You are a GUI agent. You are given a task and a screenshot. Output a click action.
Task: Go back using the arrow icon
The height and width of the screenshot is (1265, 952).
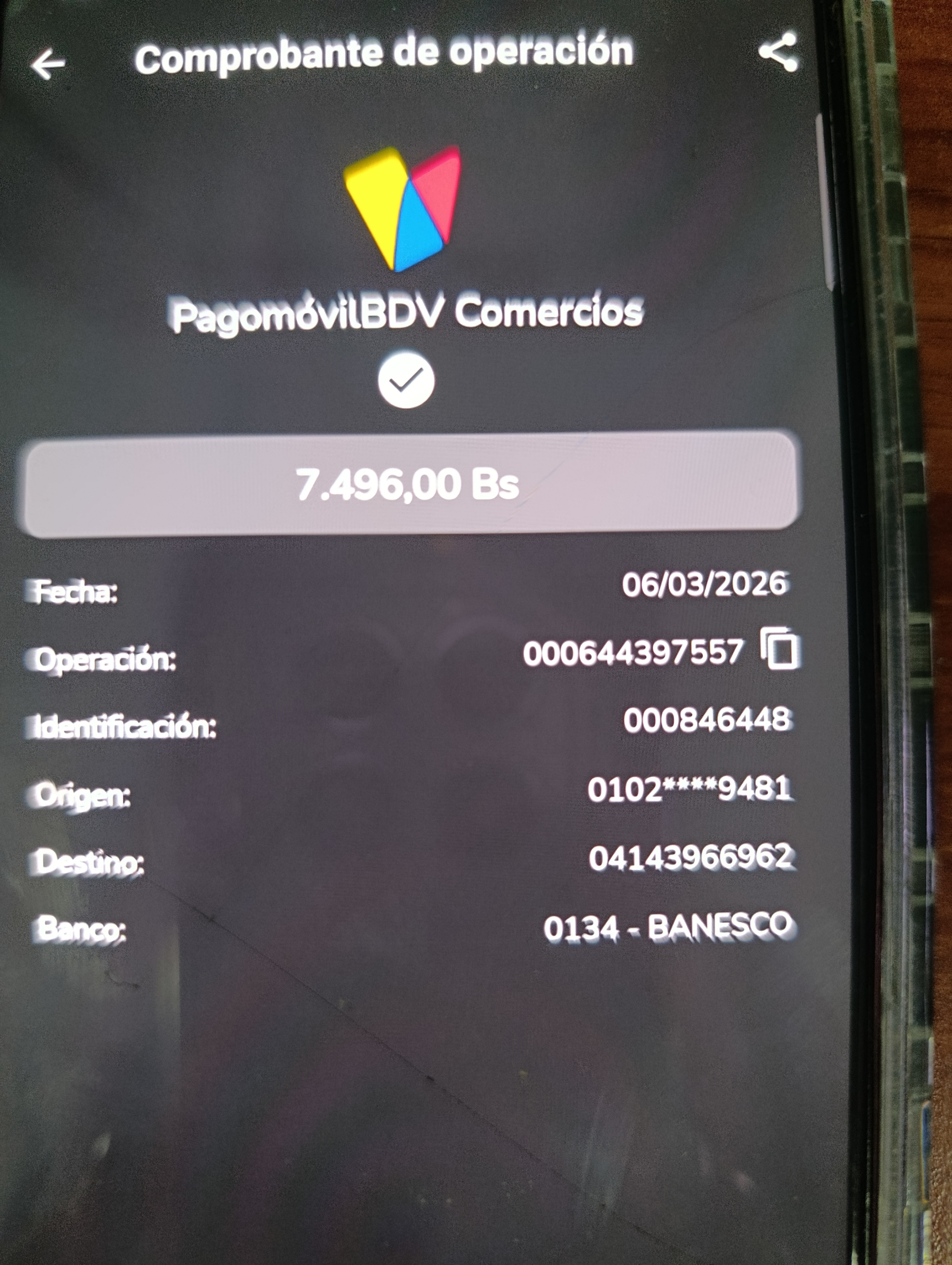coord(48,64)
